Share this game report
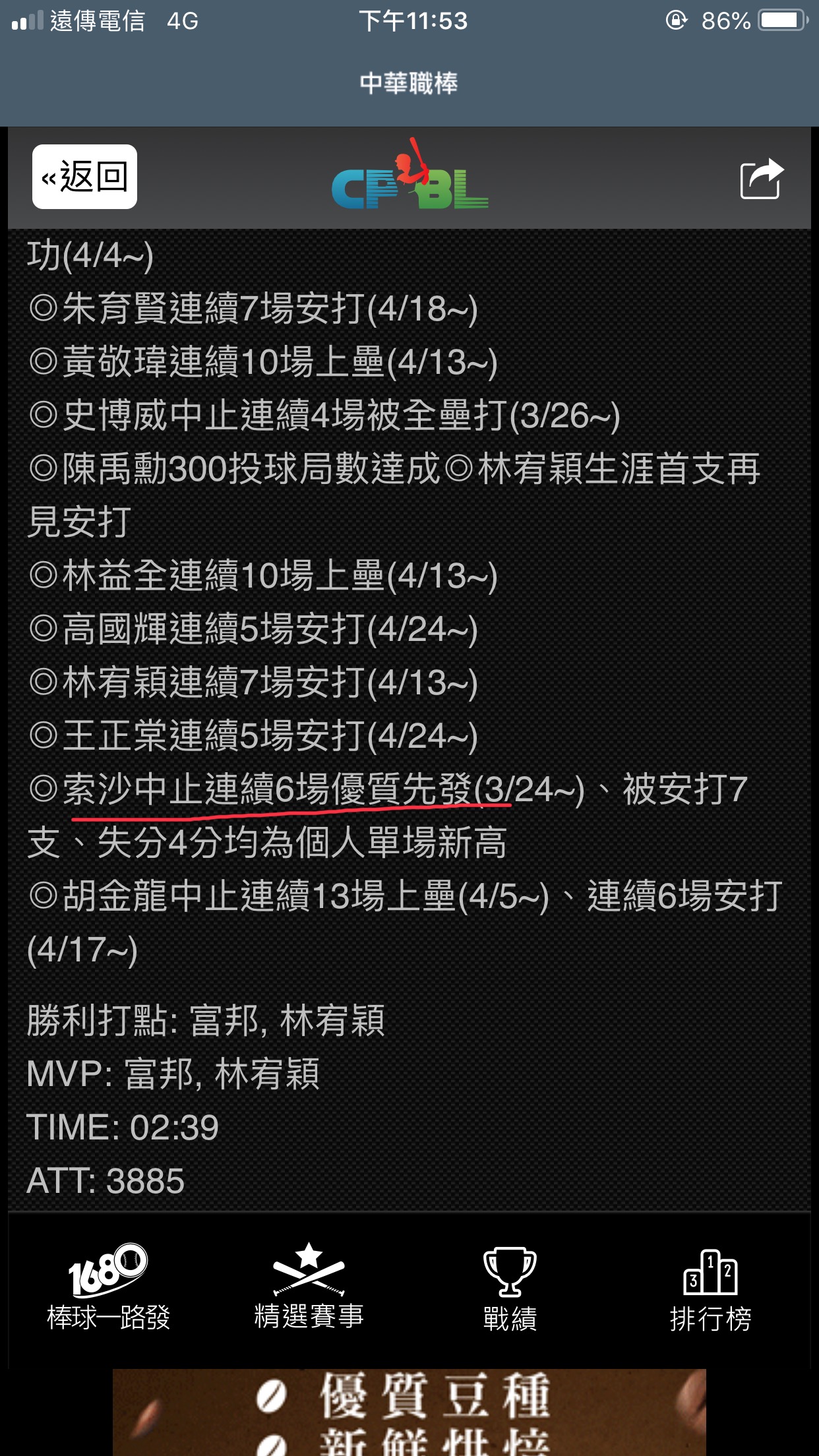 pyautogui.click(x=761, y=179)
